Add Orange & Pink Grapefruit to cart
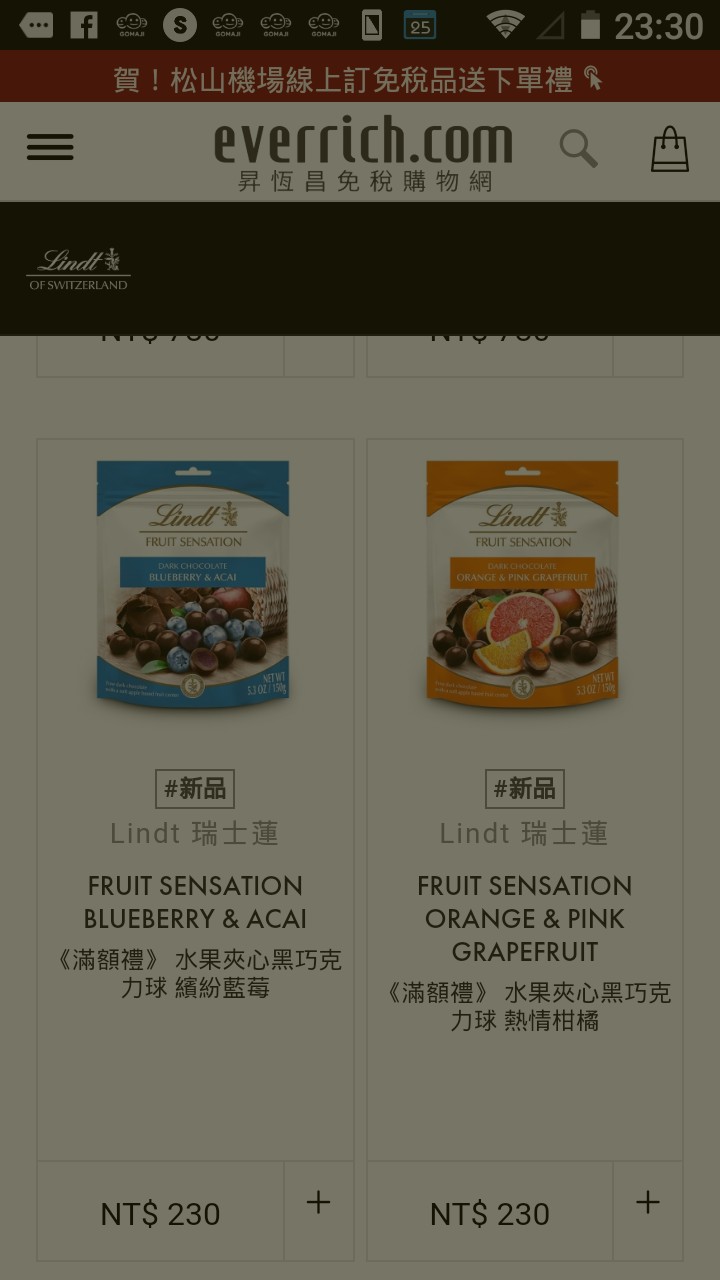The image size is (720, 1280). [x=648, y=1203]
